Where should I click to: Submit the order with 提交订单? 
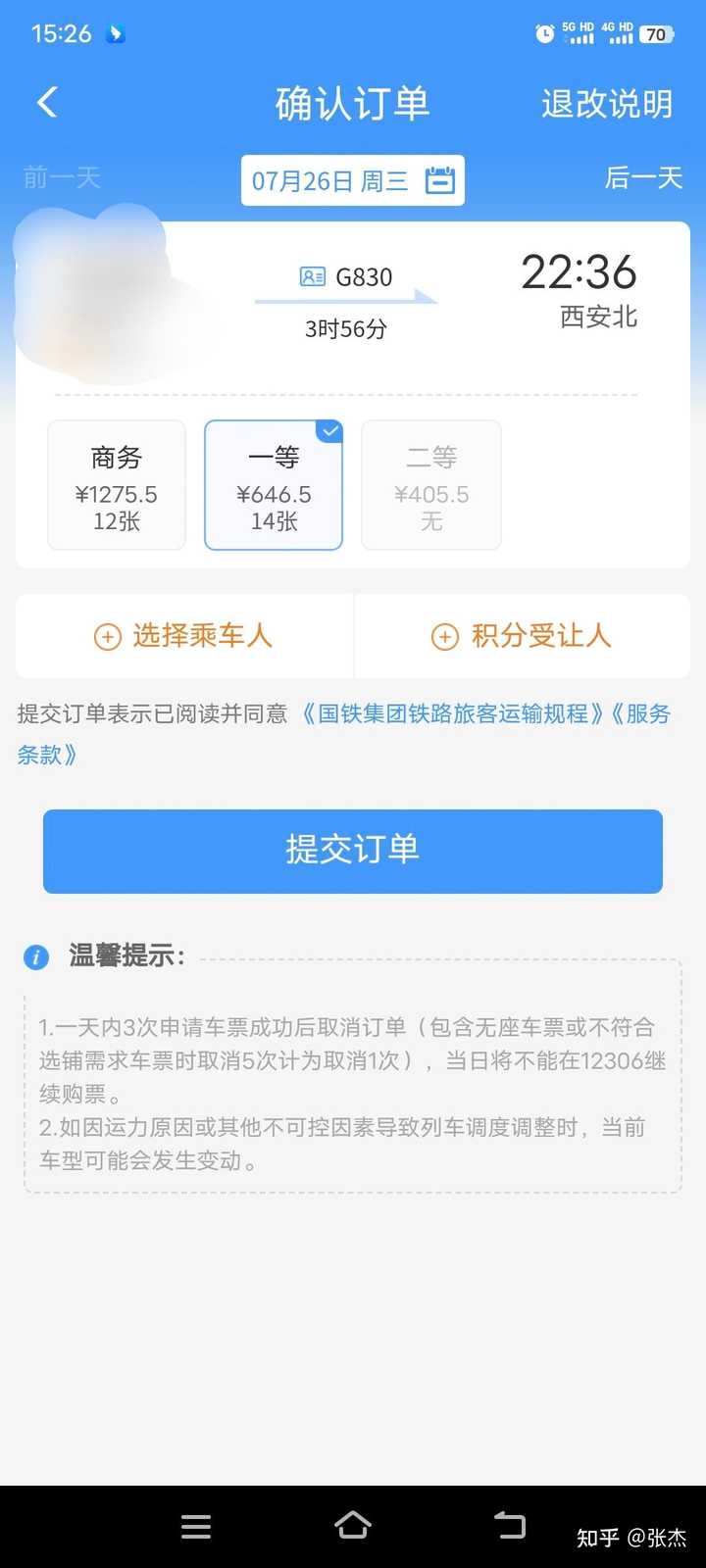point(353,851)
